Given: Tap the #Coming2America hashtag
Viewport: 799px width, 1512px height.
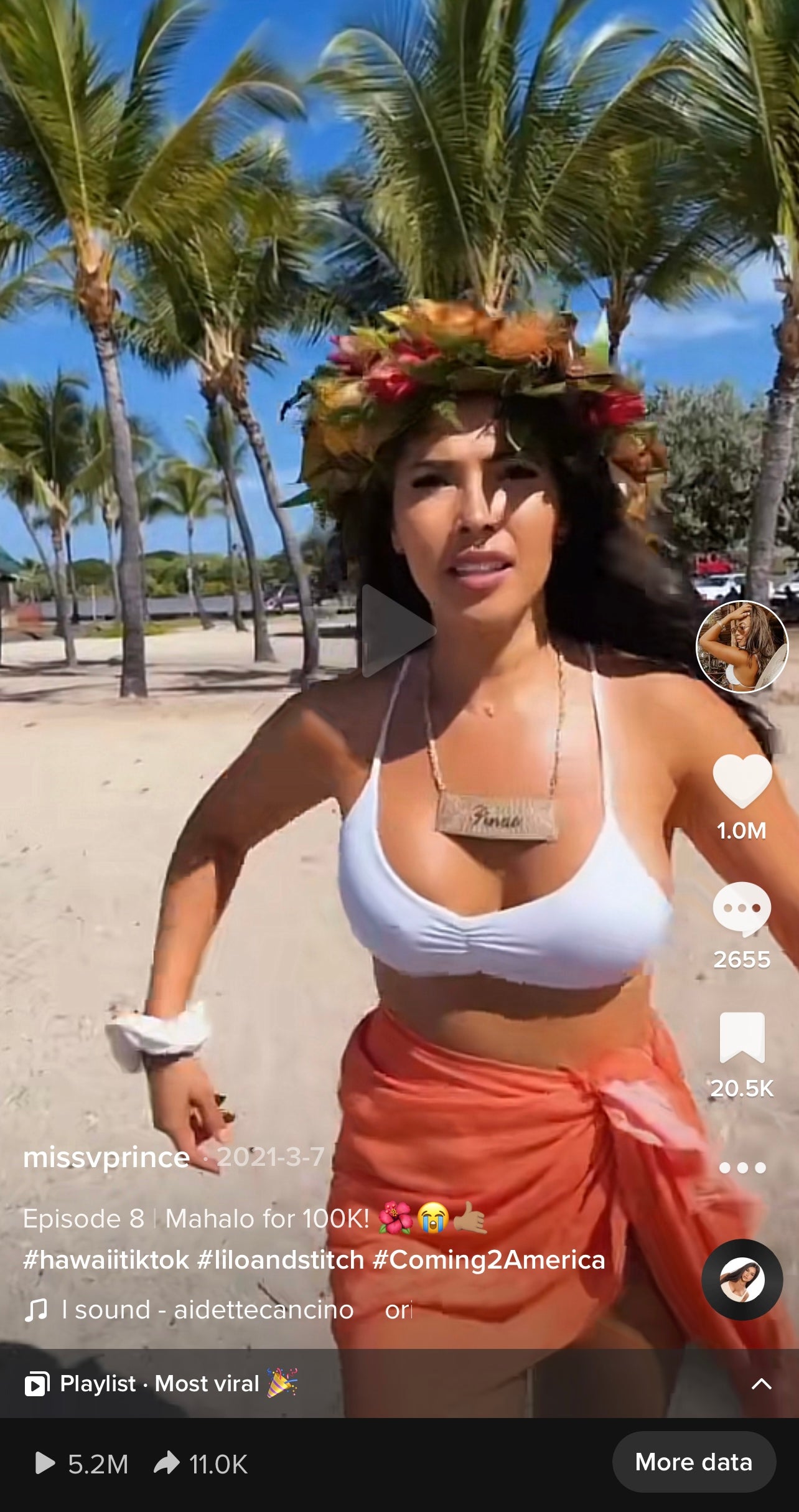Looking at the screenshot, I should (x=488, y=1260).
